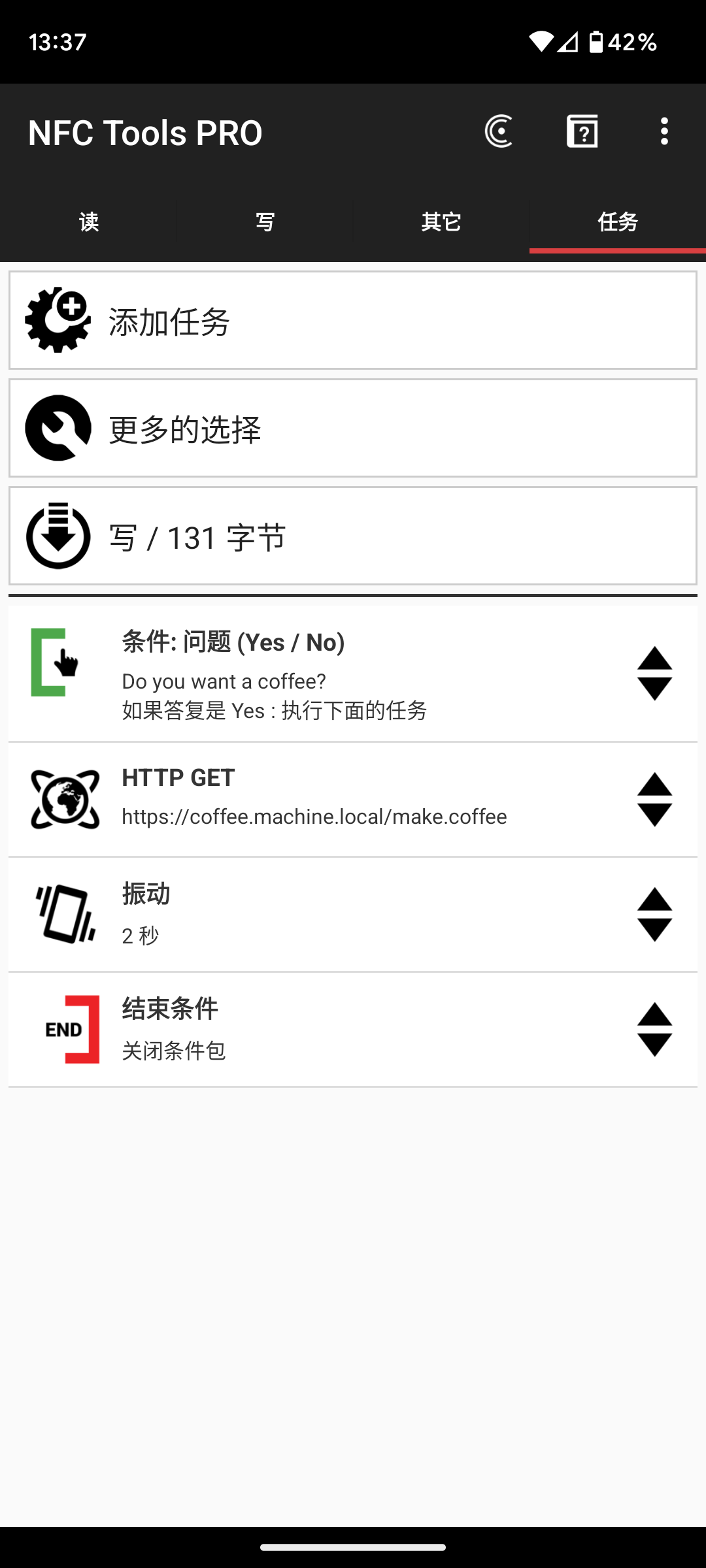This screenshot has width=706, height=1568.
Task: Open the help book icon
Action: 582,131
